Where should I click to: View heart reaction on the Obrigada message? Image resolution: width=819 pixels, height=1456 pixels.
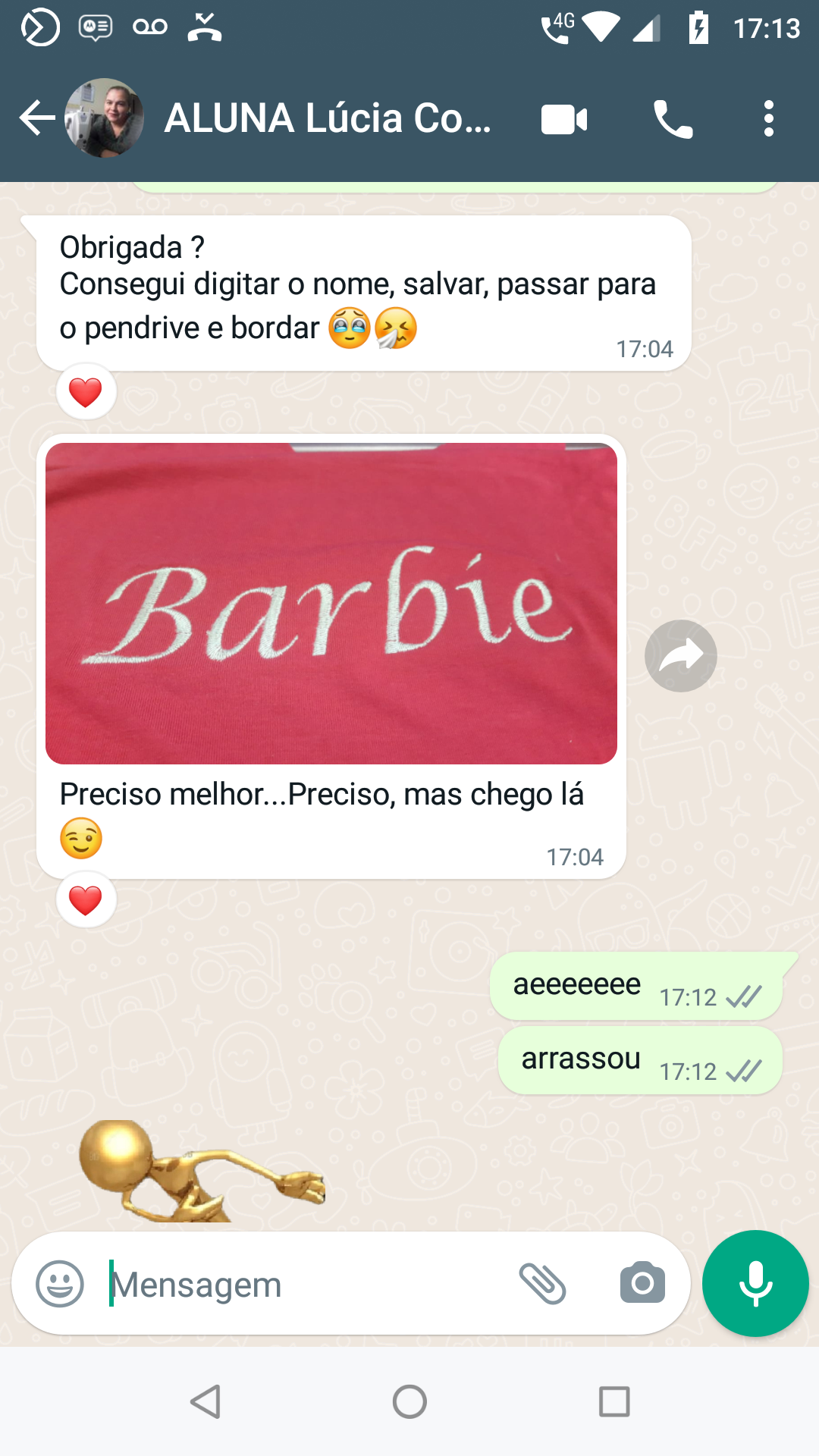coord(86,392)
